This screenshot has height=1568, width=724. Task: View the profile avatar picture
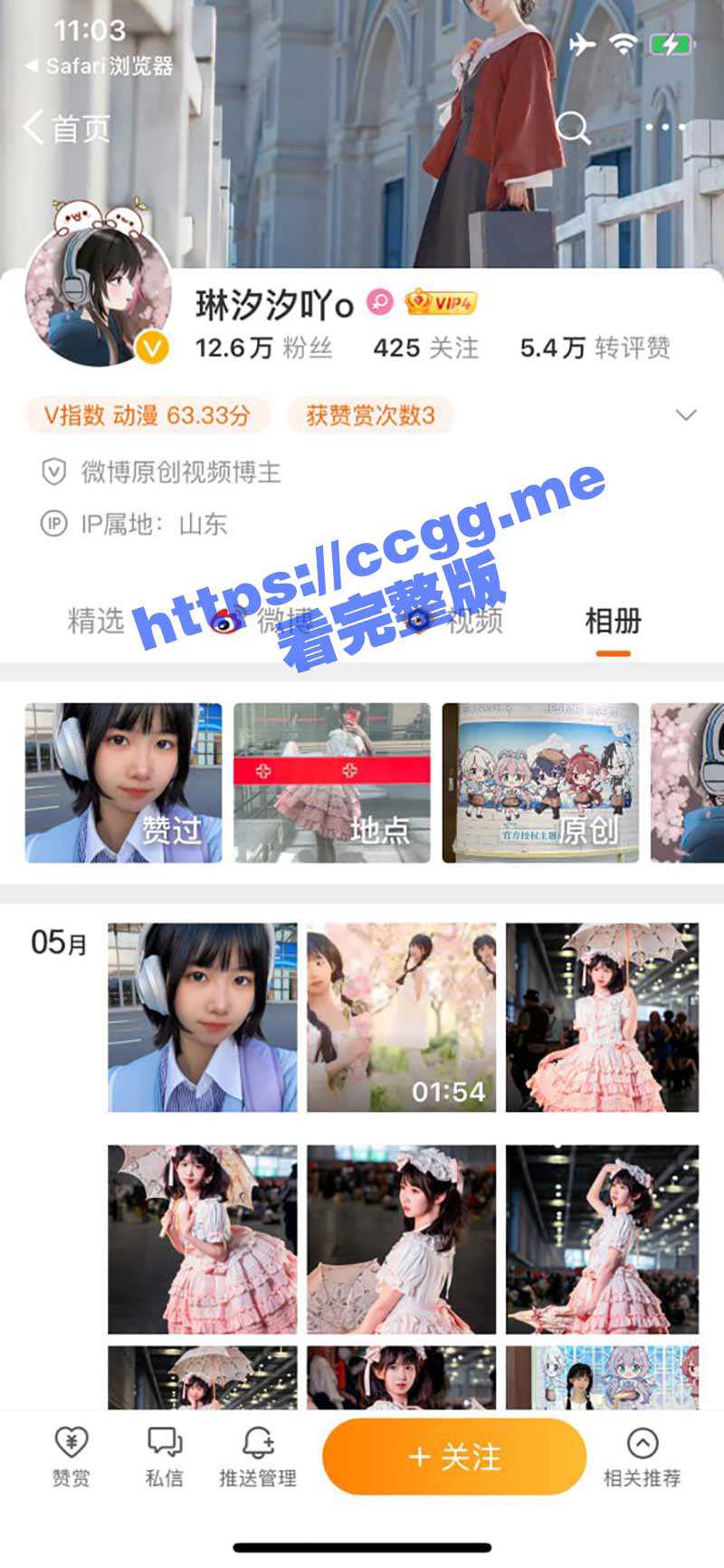click(98, 296)
